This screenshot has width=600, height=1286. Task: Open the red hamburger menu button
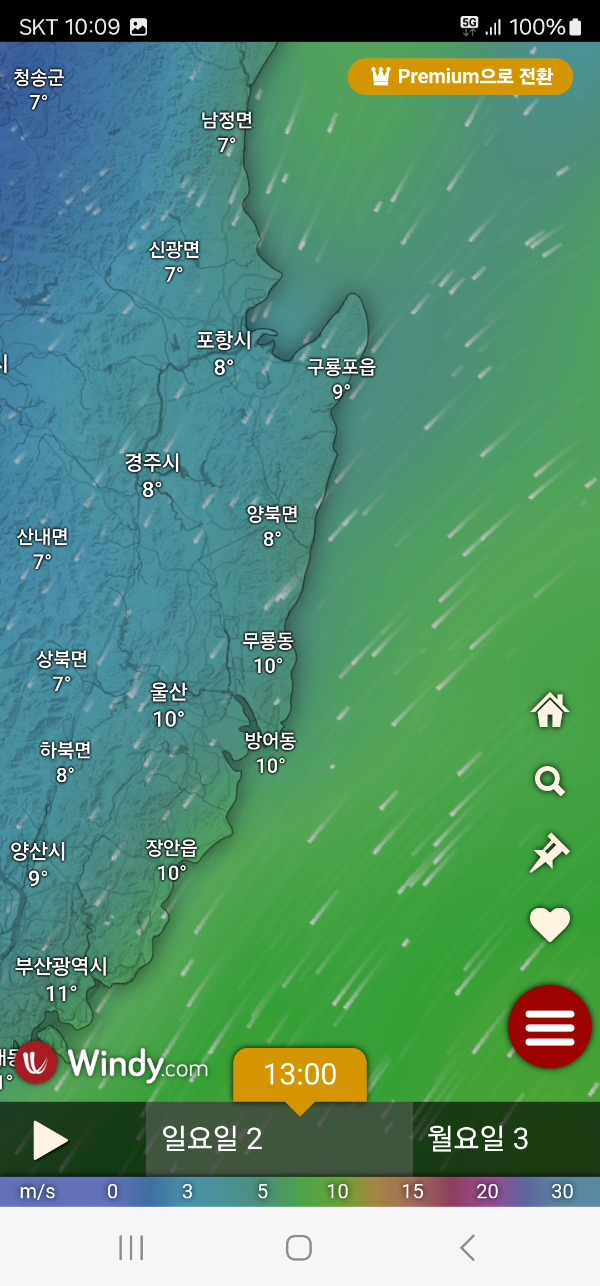550,1026
